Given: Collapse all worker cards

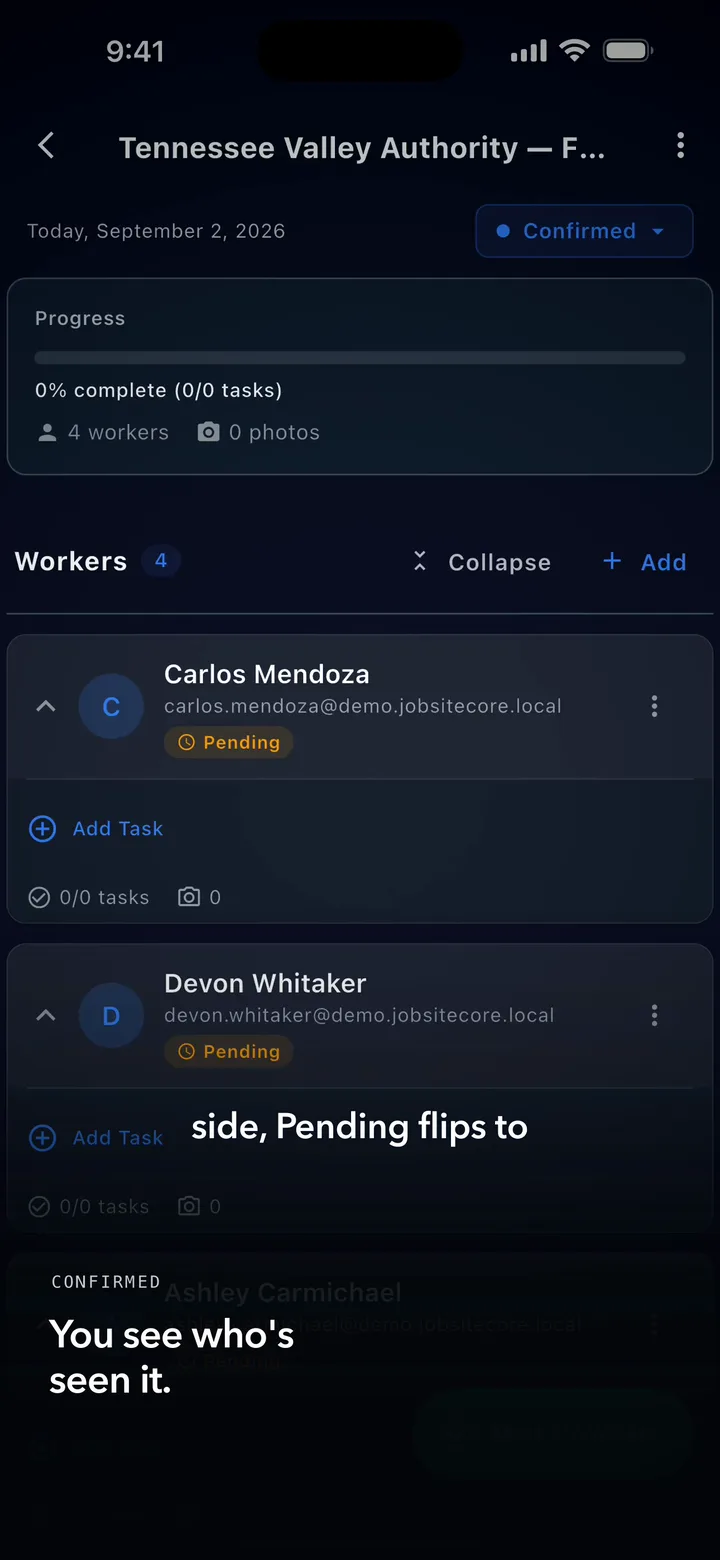Looking at the screenshot, I should [481, 562].
